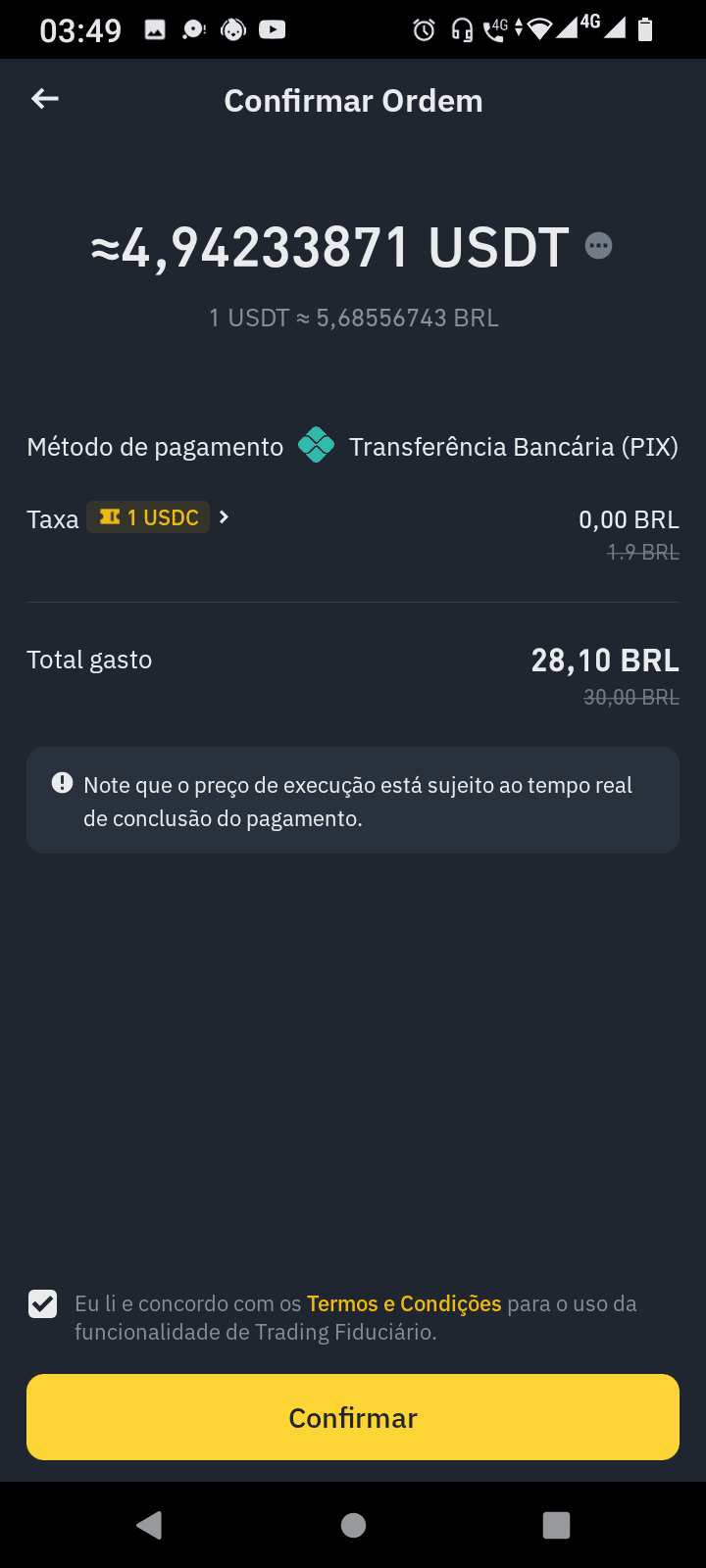Open the info icon beside the USDT amount
Screen dimensions: 706x1568
pyautogui.click(x=598, y=246)
